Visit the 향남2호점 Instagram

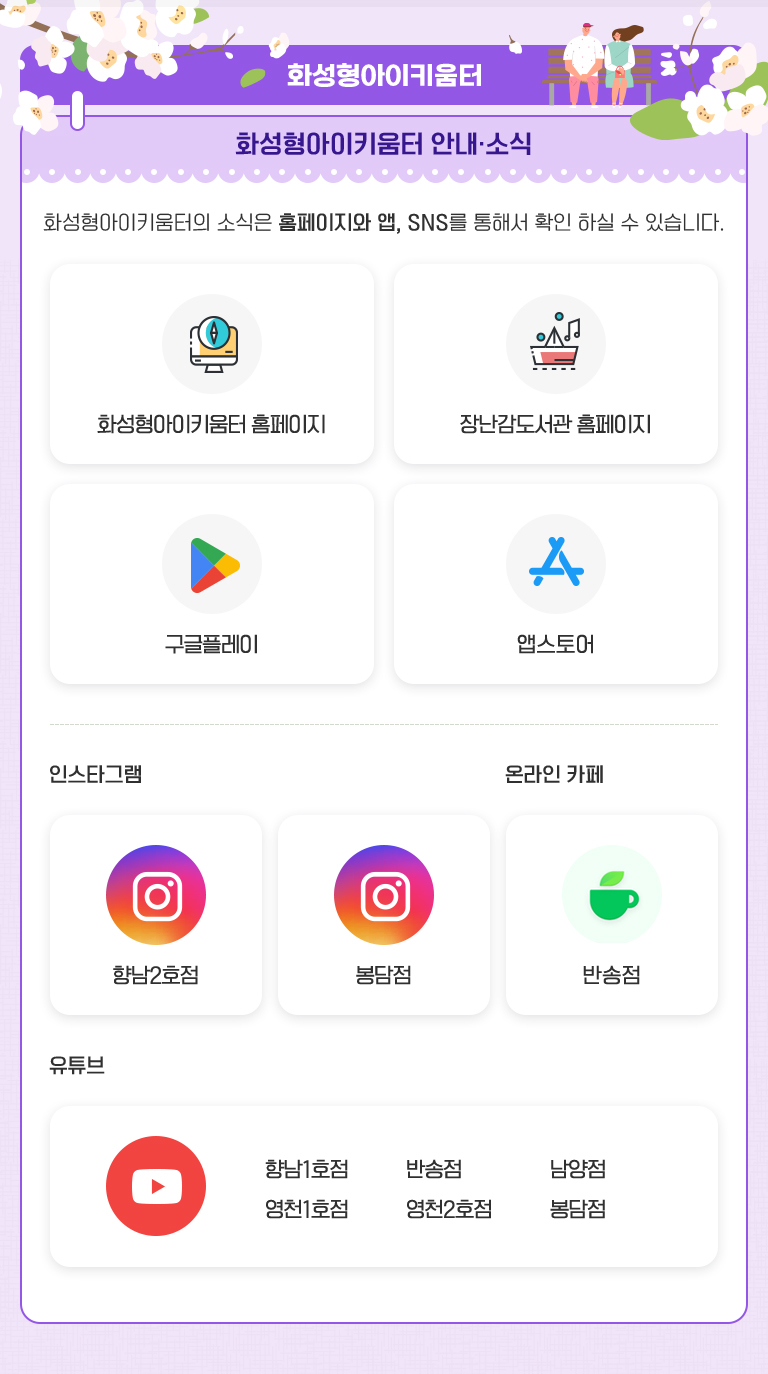click(156, 914)
